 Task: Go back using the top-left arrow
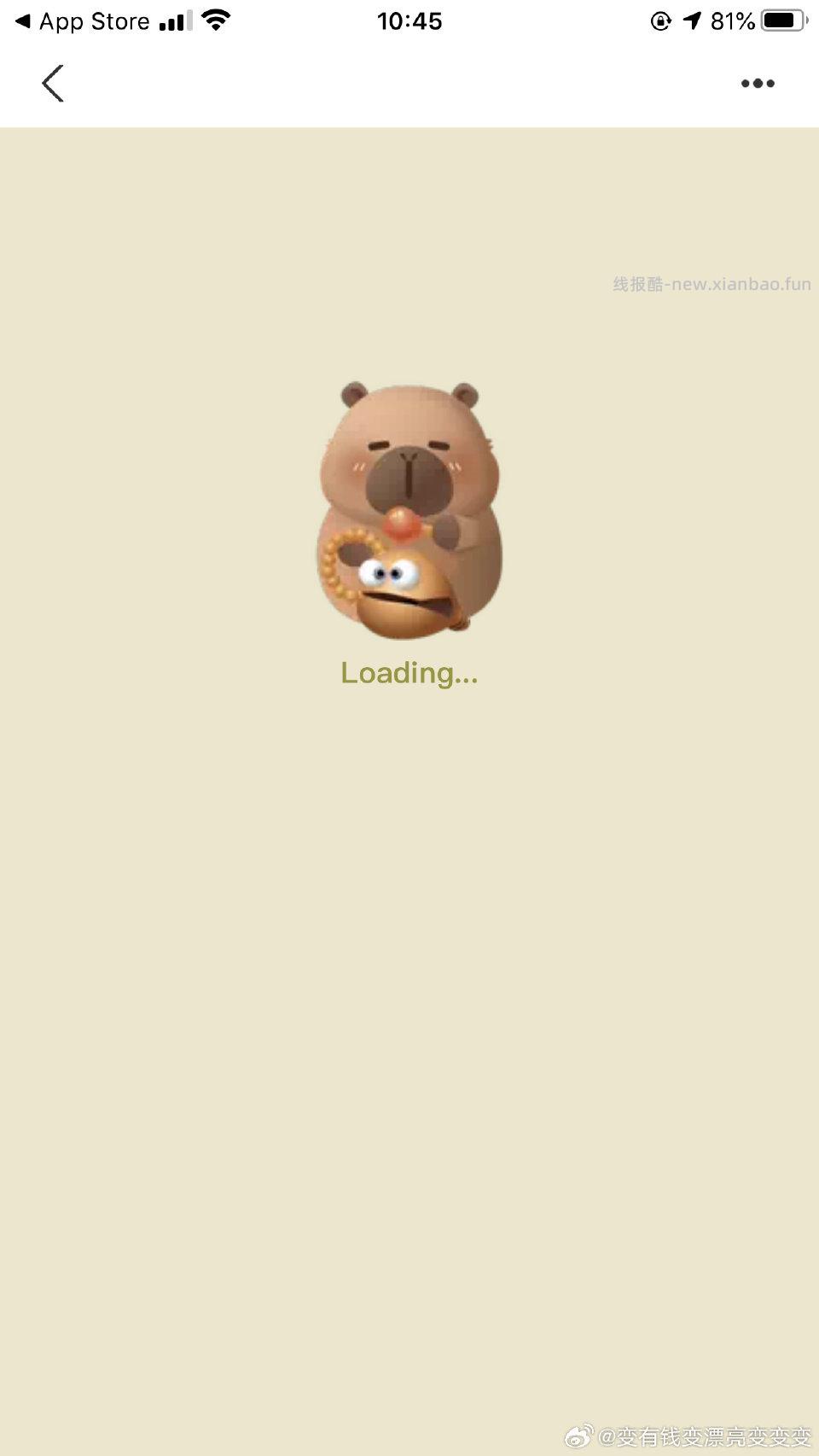tap(53, 84)
